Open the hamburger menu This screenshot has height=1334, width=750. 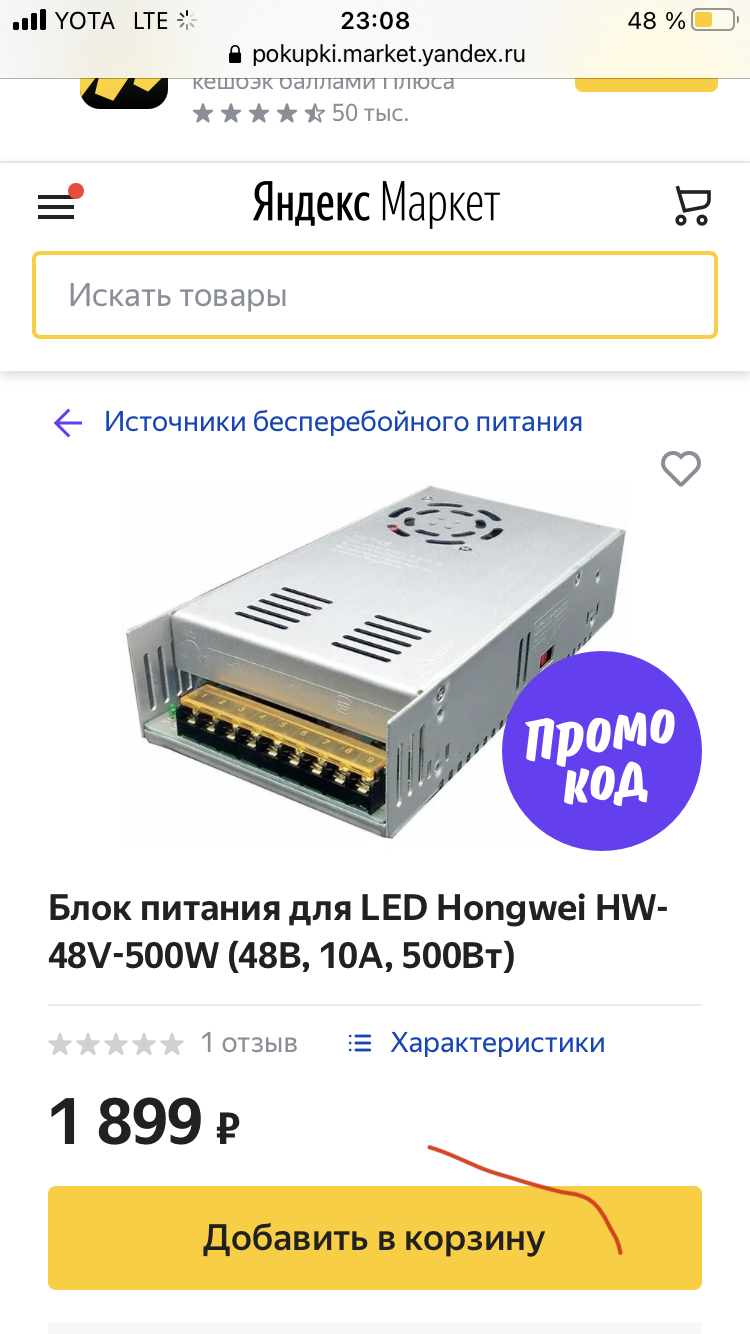[56, 206]
